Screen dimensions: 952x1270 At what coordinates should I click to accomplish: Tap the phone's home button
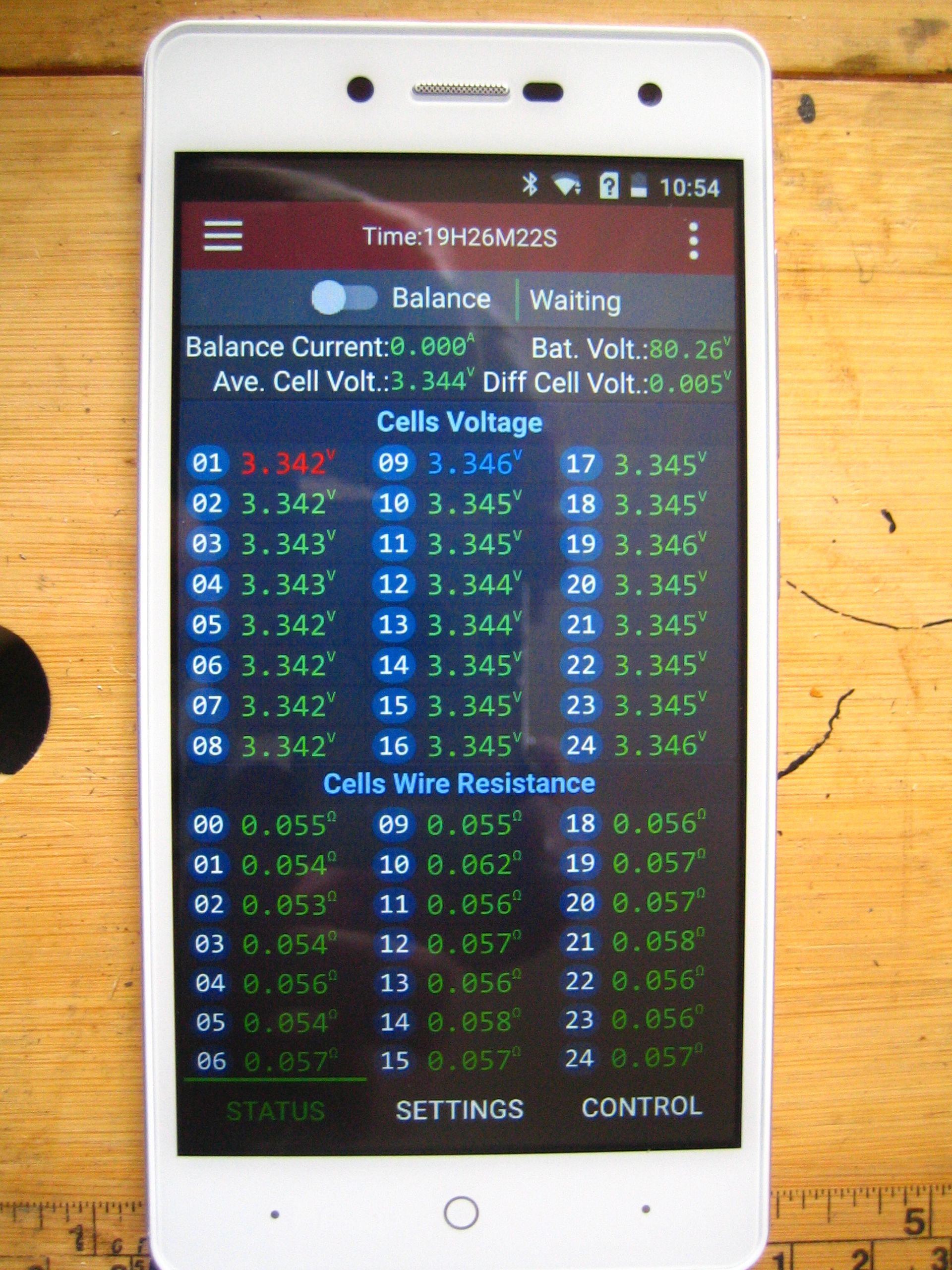coord(461,1212)
